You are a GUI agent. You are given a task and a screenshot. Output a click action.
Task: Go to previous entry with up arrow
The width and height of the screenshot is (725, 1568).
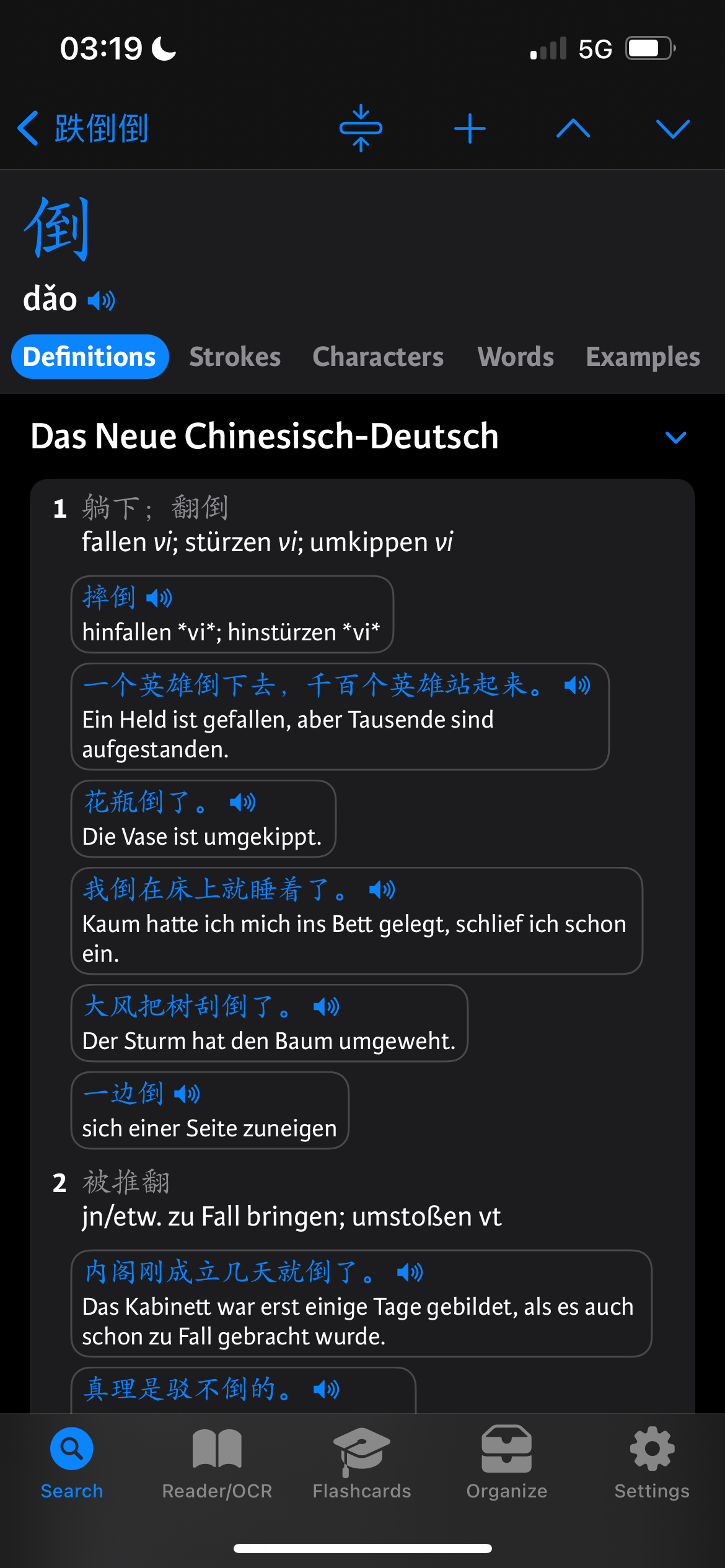click(x=573, y=129)
